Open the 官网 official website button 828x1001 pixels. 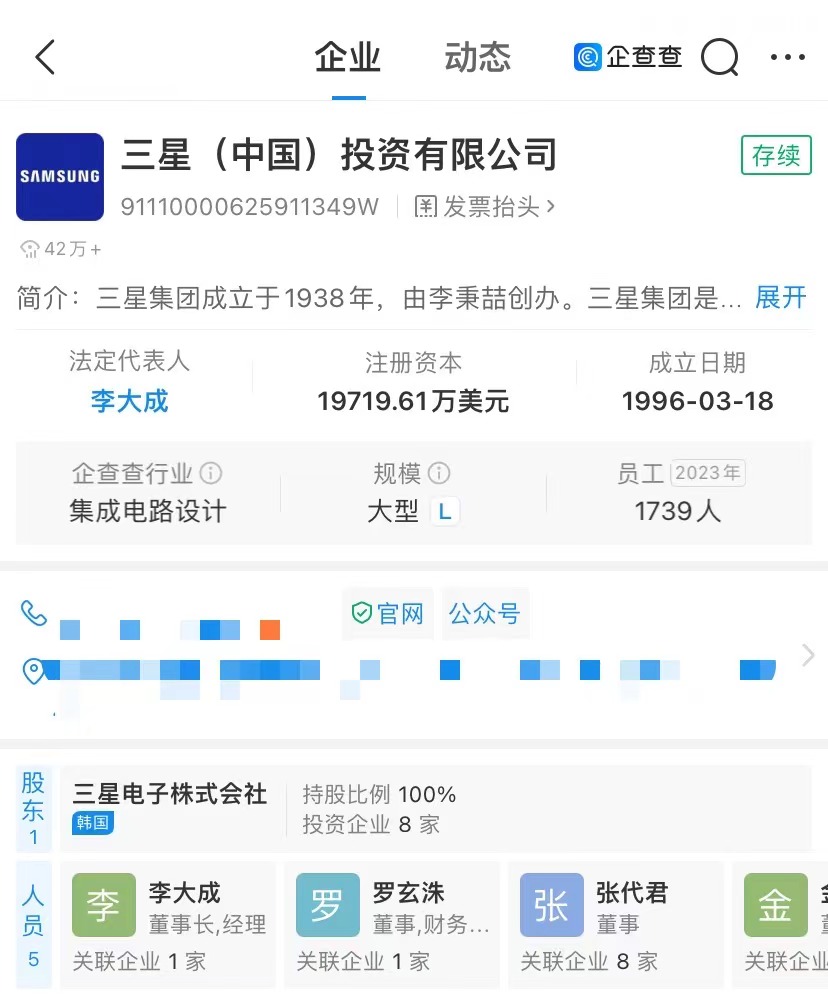[388, 615]
